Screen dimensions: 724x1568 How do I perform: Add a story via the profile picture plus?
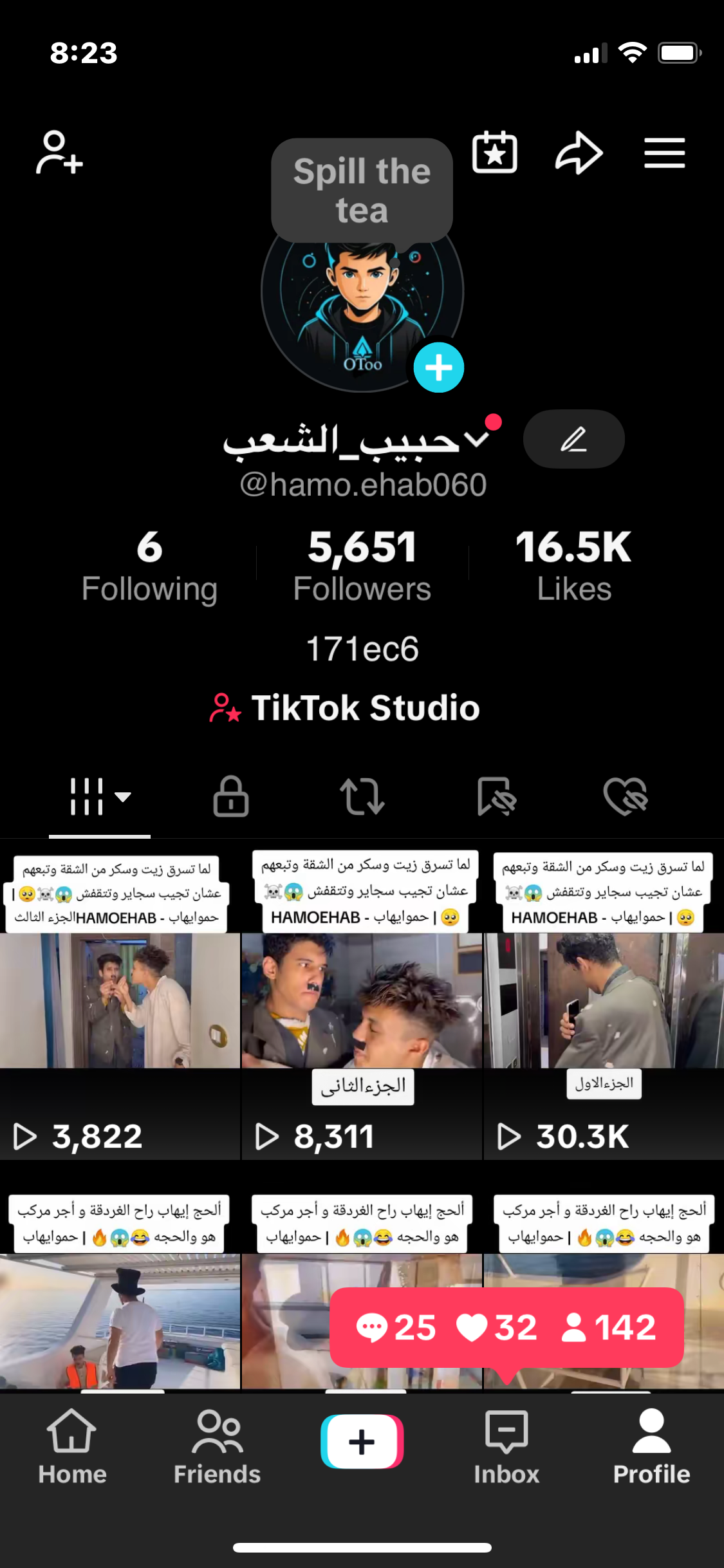click(x=438, y=367)
